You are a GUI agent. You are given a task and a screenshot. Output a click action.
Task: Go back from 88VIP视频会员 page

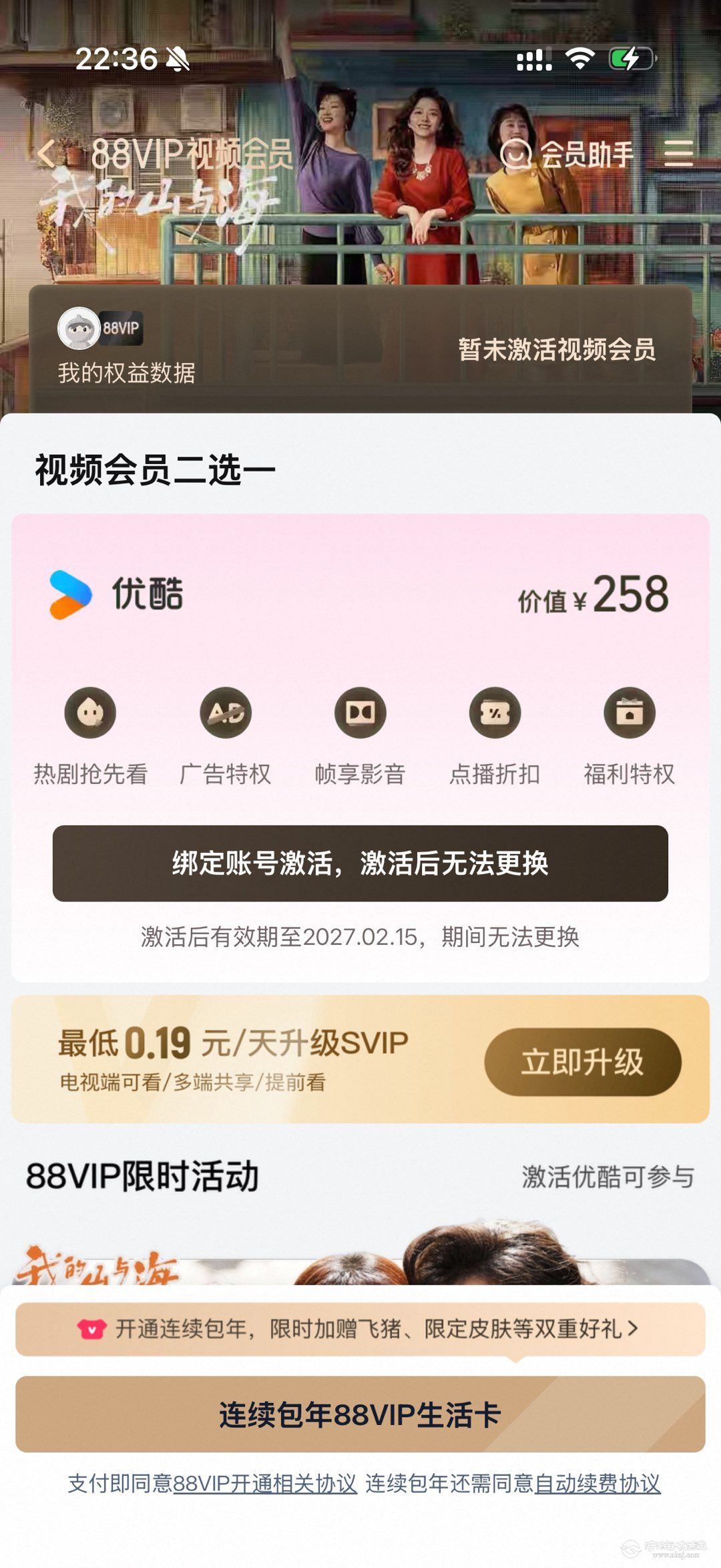(47, 154)
